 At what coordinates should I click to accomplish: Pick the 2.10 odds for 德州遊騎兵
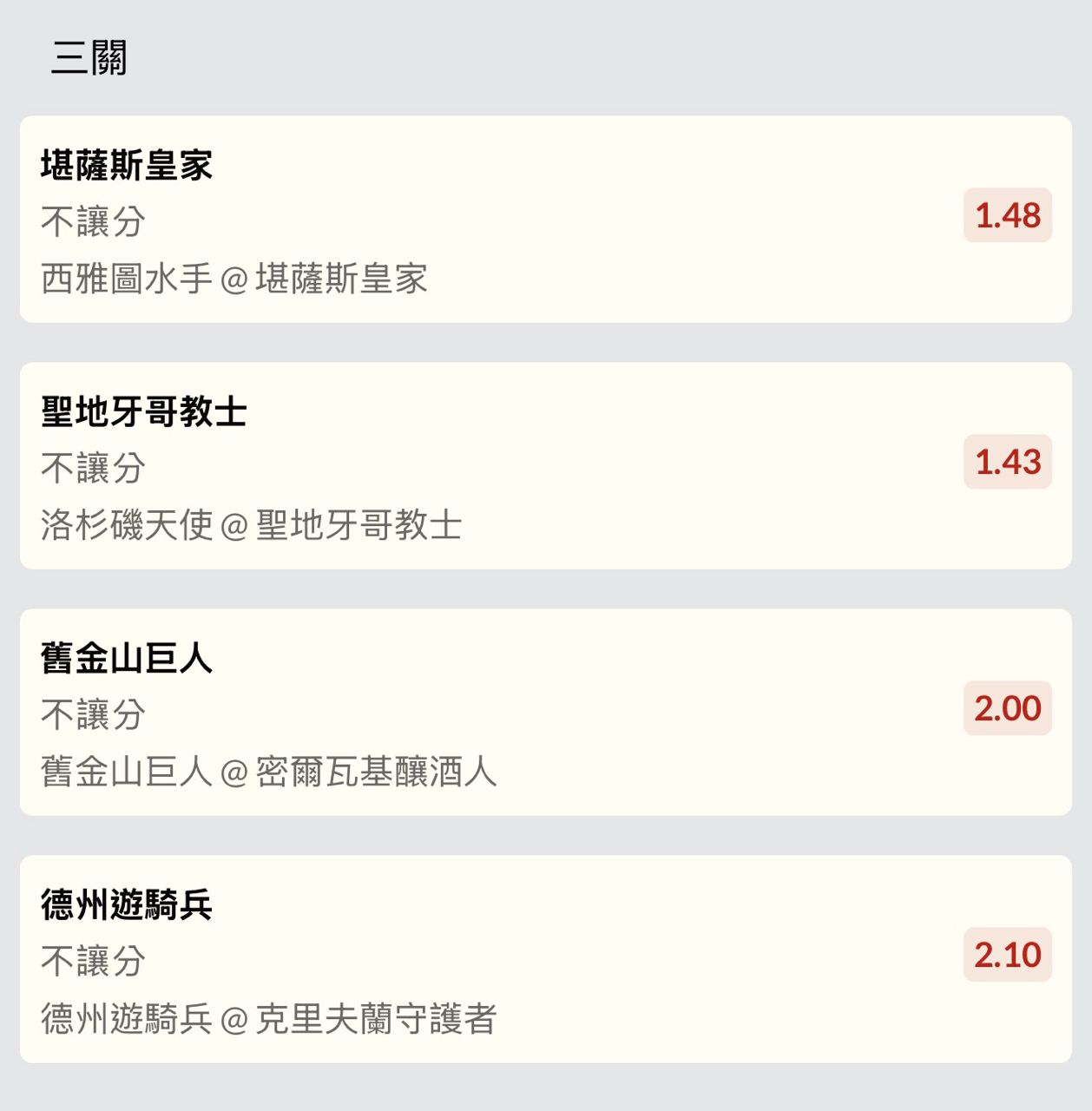(1007, 955)
